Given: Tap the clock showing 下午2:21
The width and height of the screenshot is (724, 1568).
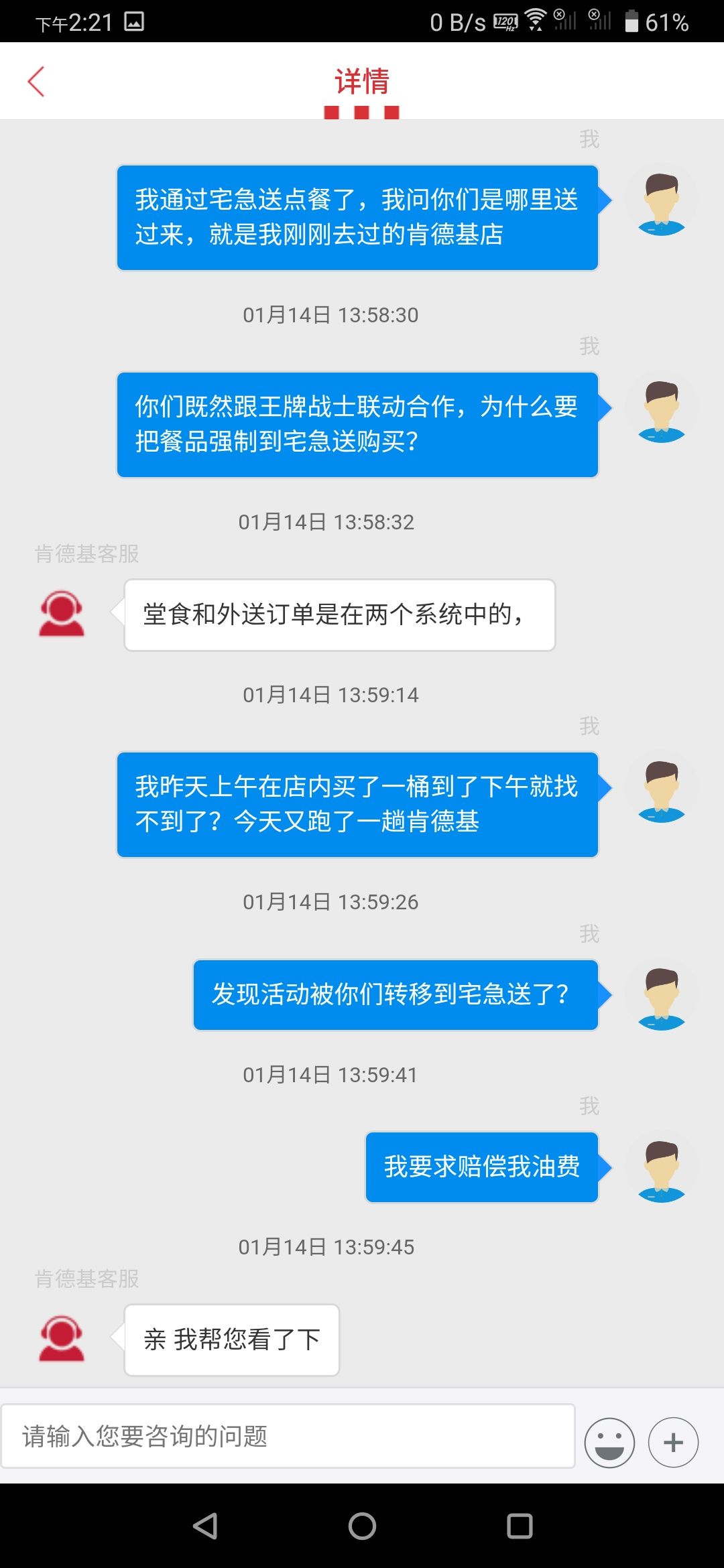Looking at the screenshot, I should coord(74,21).
